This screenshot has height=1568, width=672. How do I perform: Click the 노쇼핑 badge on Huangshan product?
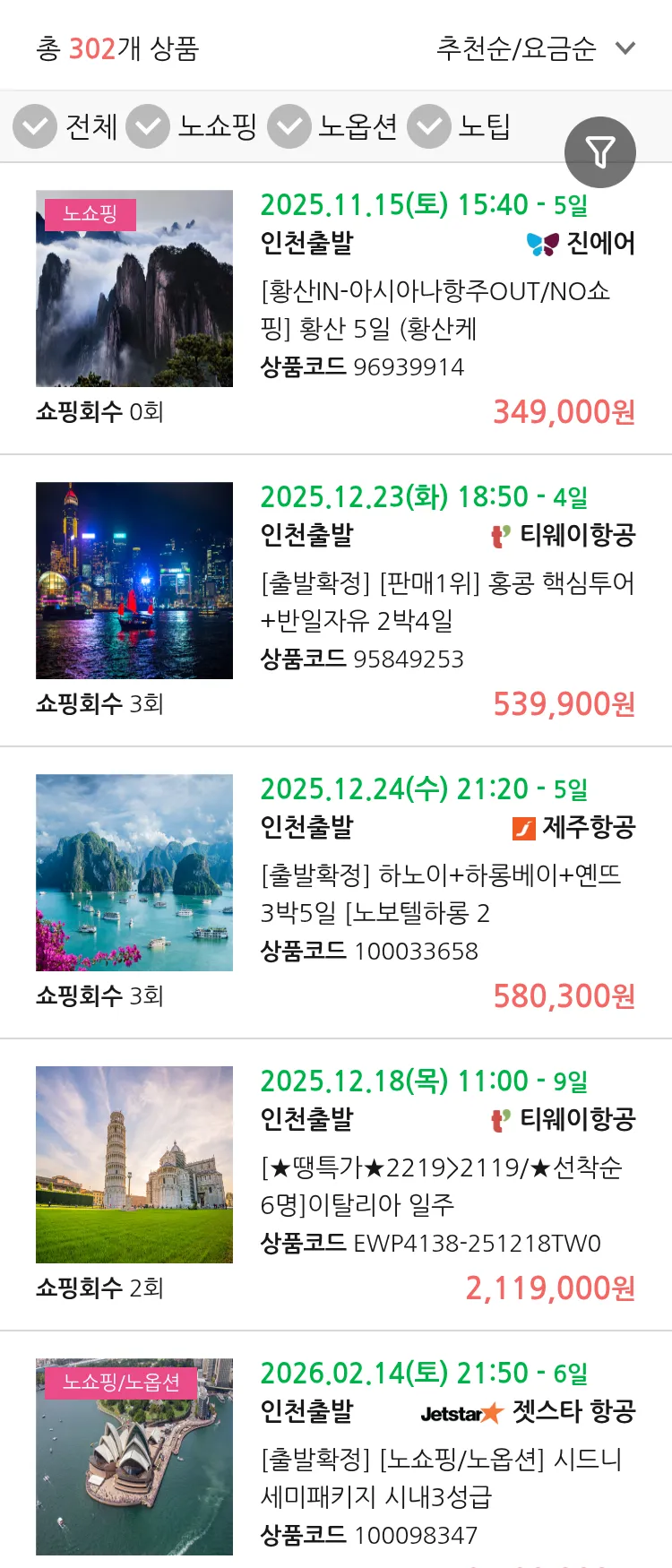point(90,215)
